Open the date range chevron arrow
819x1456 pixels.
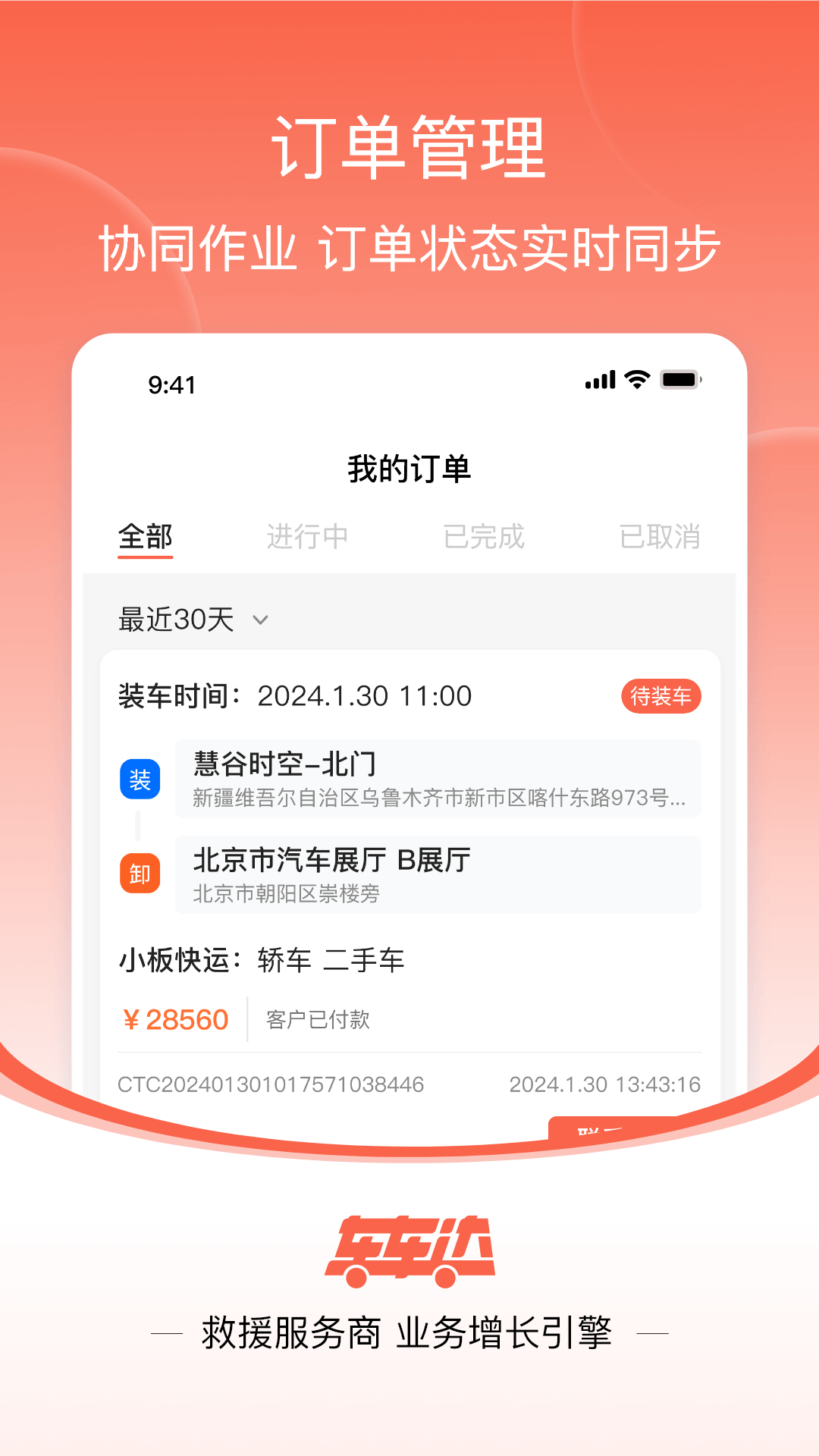pyautogui.click(x=262, y=621)
